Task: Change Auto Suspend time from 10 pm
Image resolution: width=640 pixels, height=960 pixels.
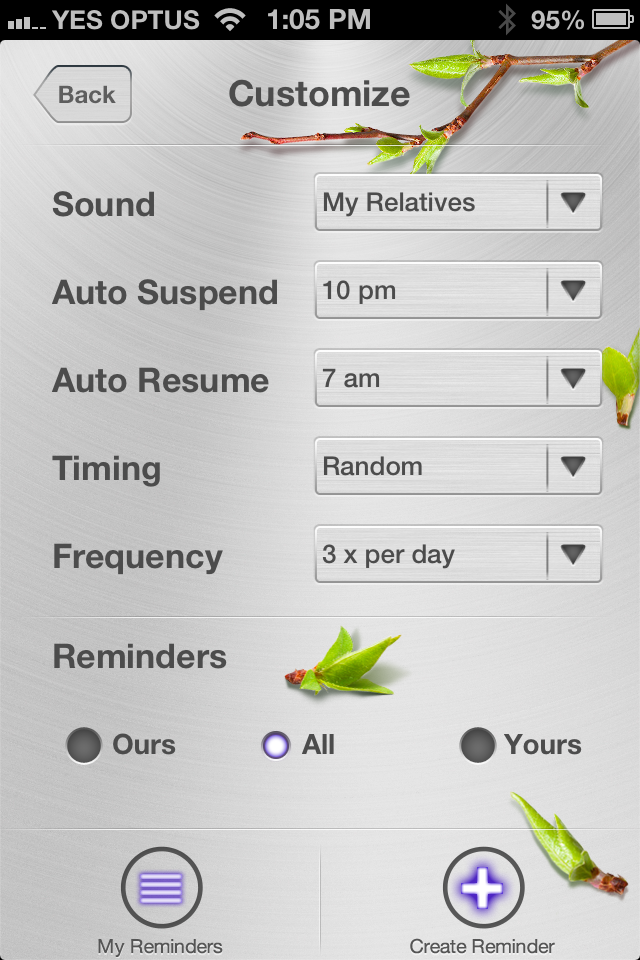Action: point(458,291)
